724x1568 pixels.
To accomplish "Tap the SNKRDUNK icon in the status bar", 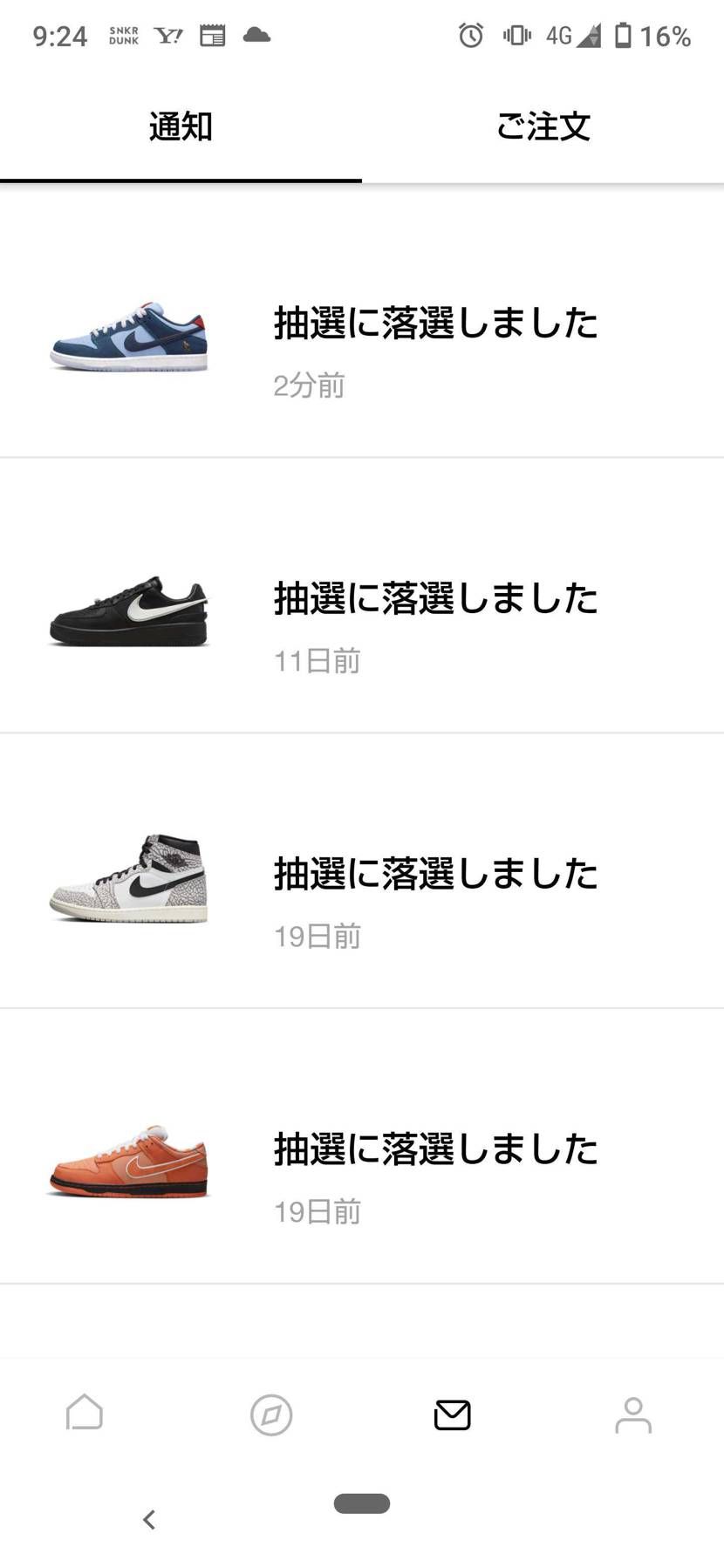I will 122,35.
